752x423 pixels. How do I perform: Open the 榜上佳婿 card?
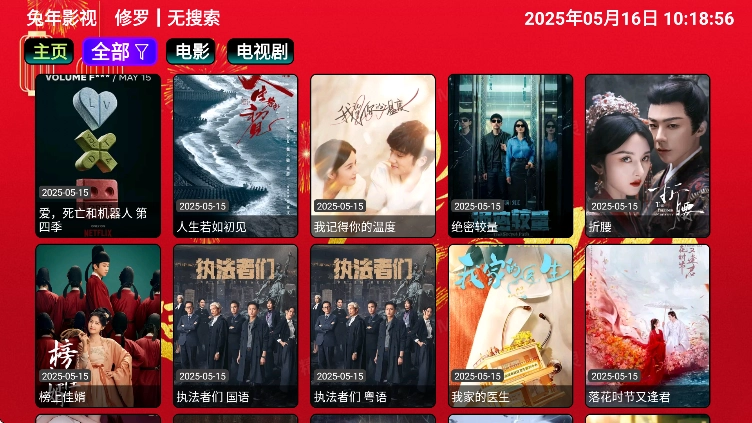[98, 325]
